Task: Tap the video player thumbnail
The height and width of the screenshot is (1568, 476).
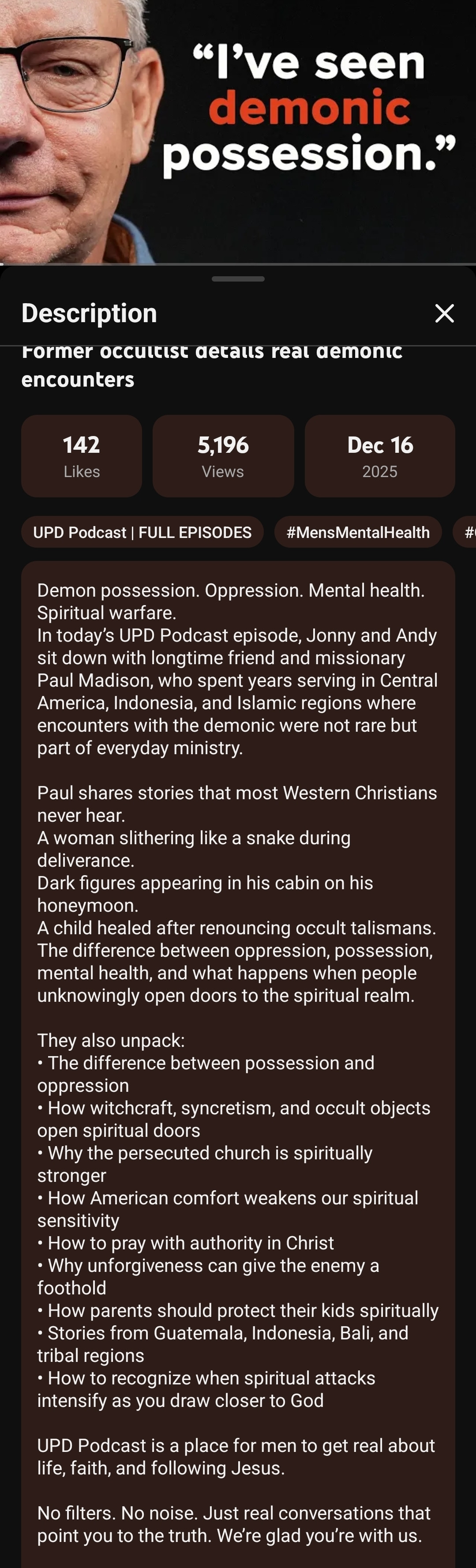Action: point(238,131)
